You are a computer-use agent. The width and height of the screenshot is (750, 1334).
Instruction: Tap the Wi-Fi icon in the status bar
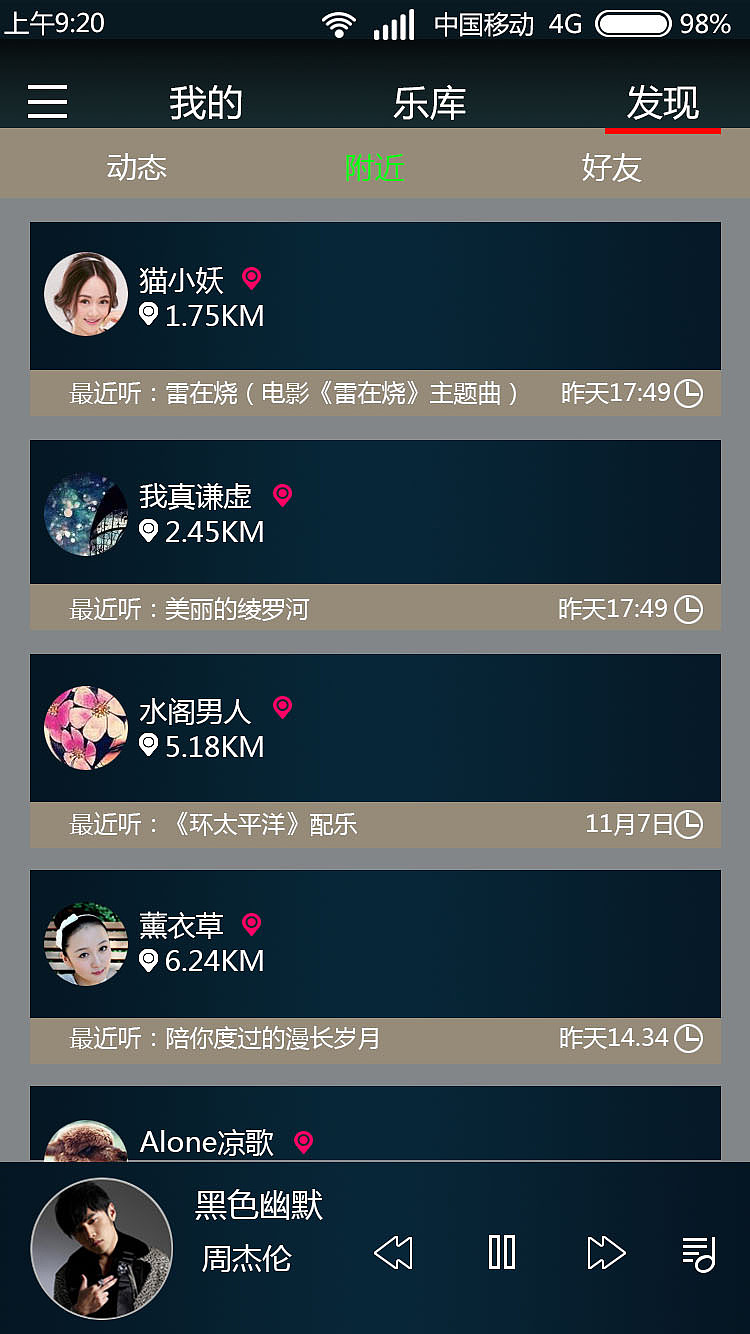point(338,24)
